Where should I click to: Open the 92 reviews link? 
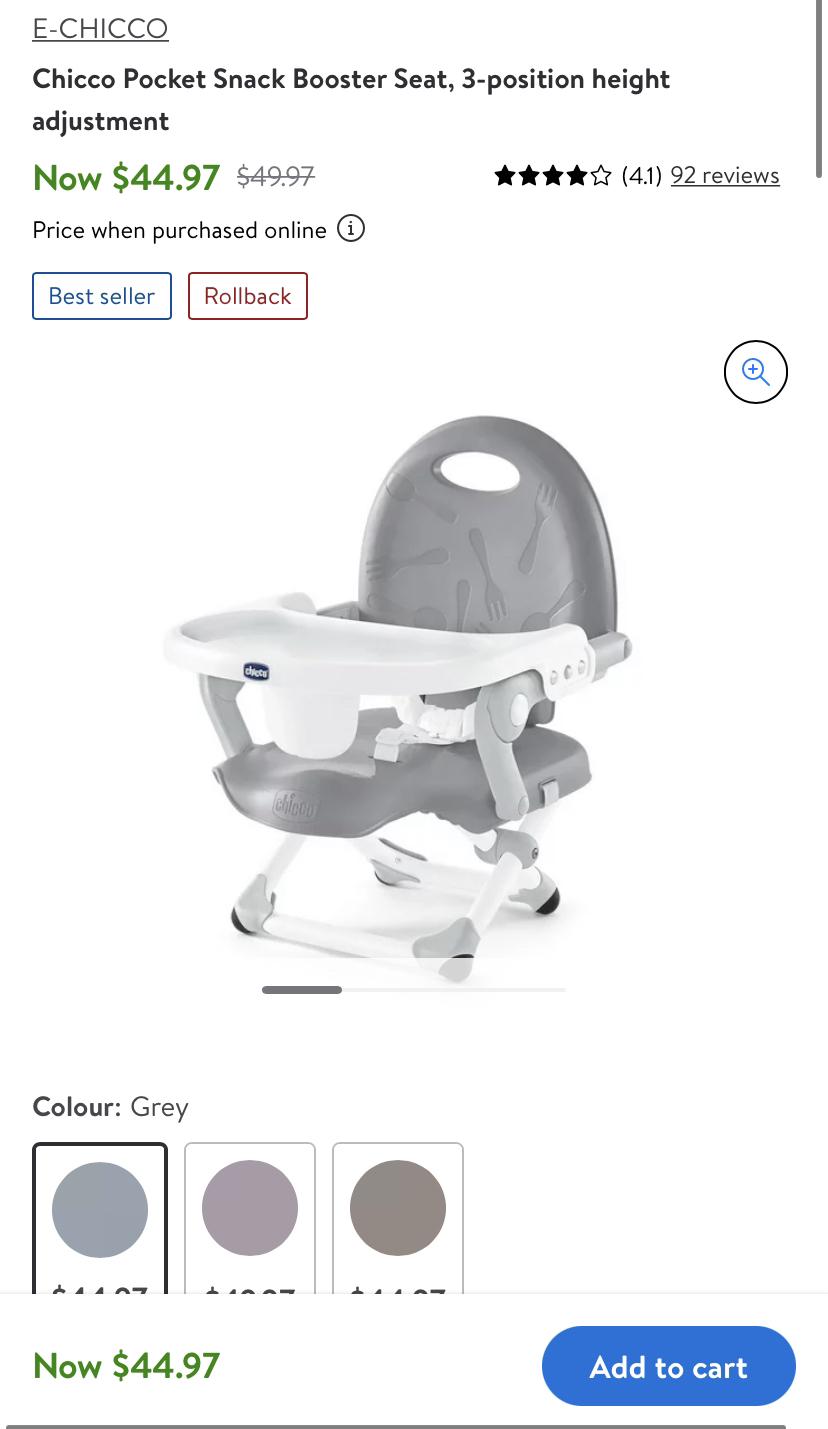[724, 175]
